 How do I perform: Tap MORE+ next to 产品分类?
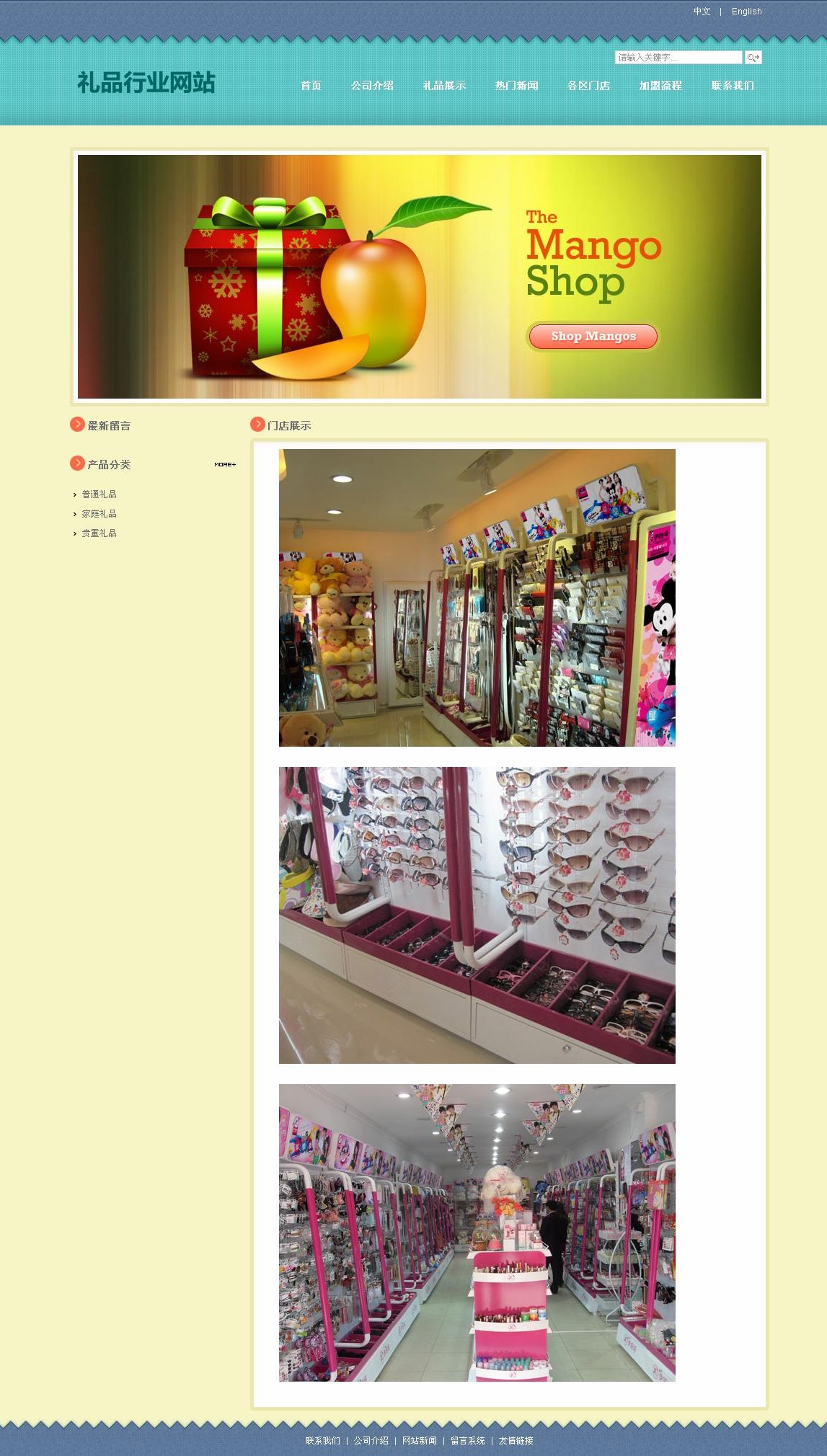click(x=225, y=465)
